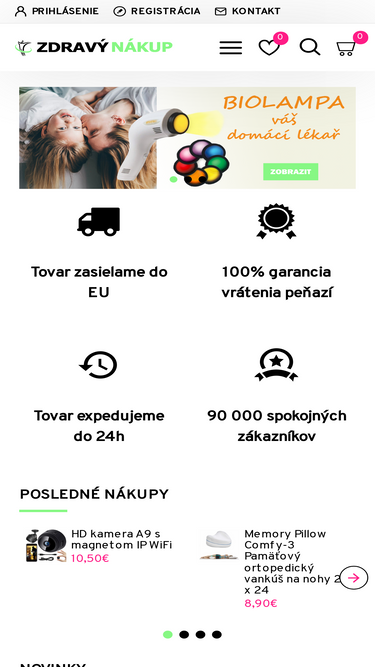Screen dimensions: 375x667
Task: Open the Memory Pillow Comfy-3 product
Action: [291, 562]
